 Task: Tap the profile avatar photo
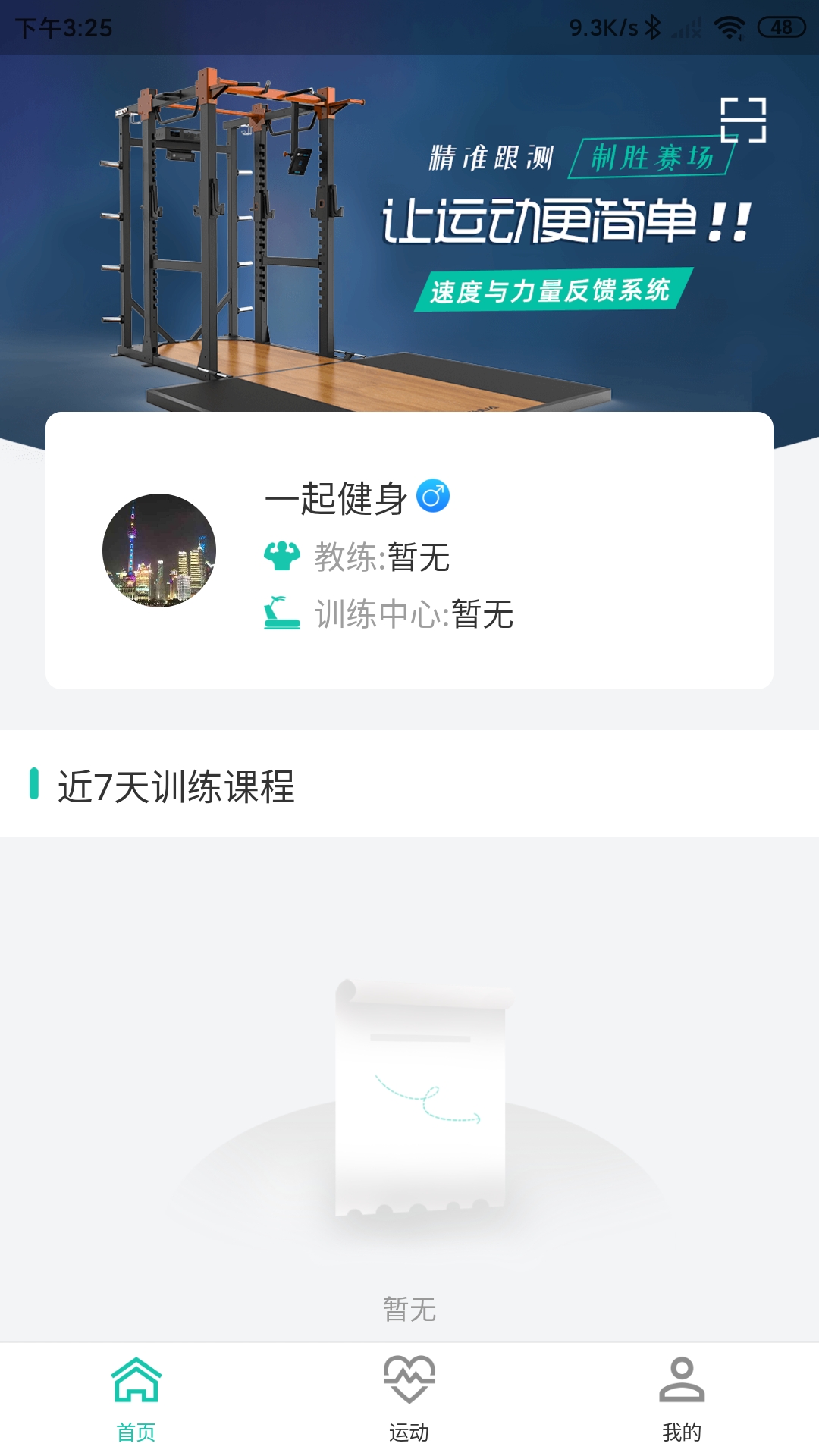tap(159, 551)
